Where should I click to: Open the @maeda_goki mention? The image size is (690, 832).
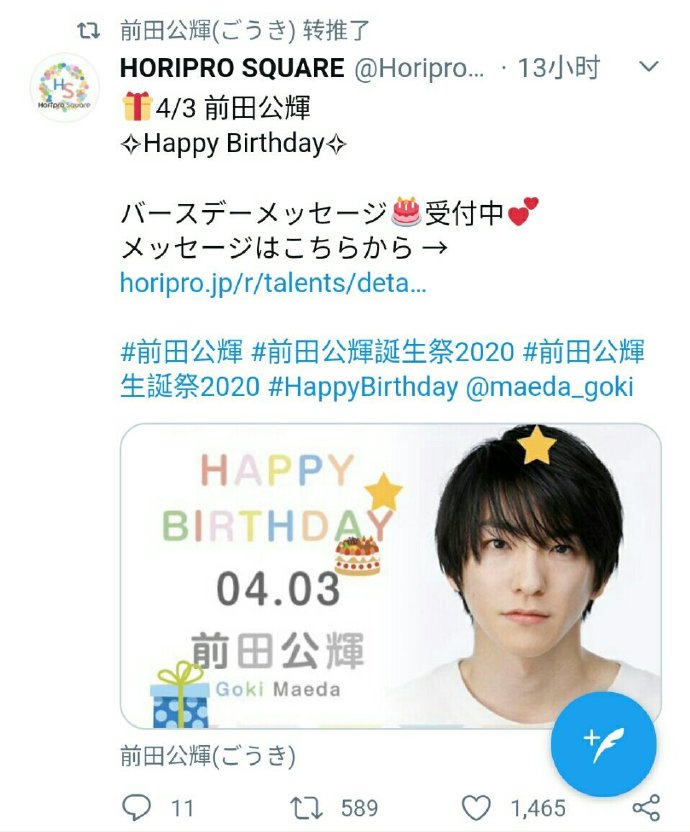(550, 387)
